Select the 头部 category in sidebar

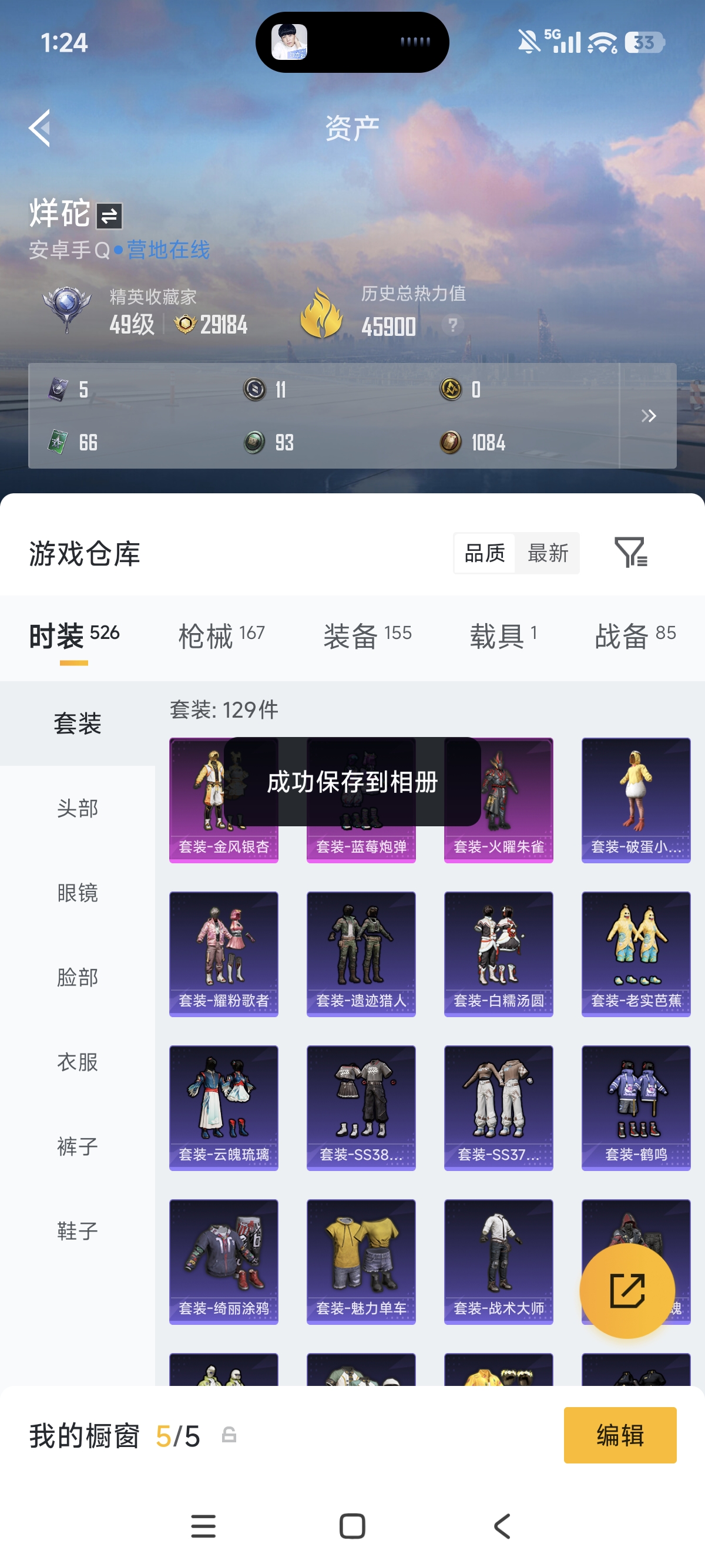coord(77,808)
